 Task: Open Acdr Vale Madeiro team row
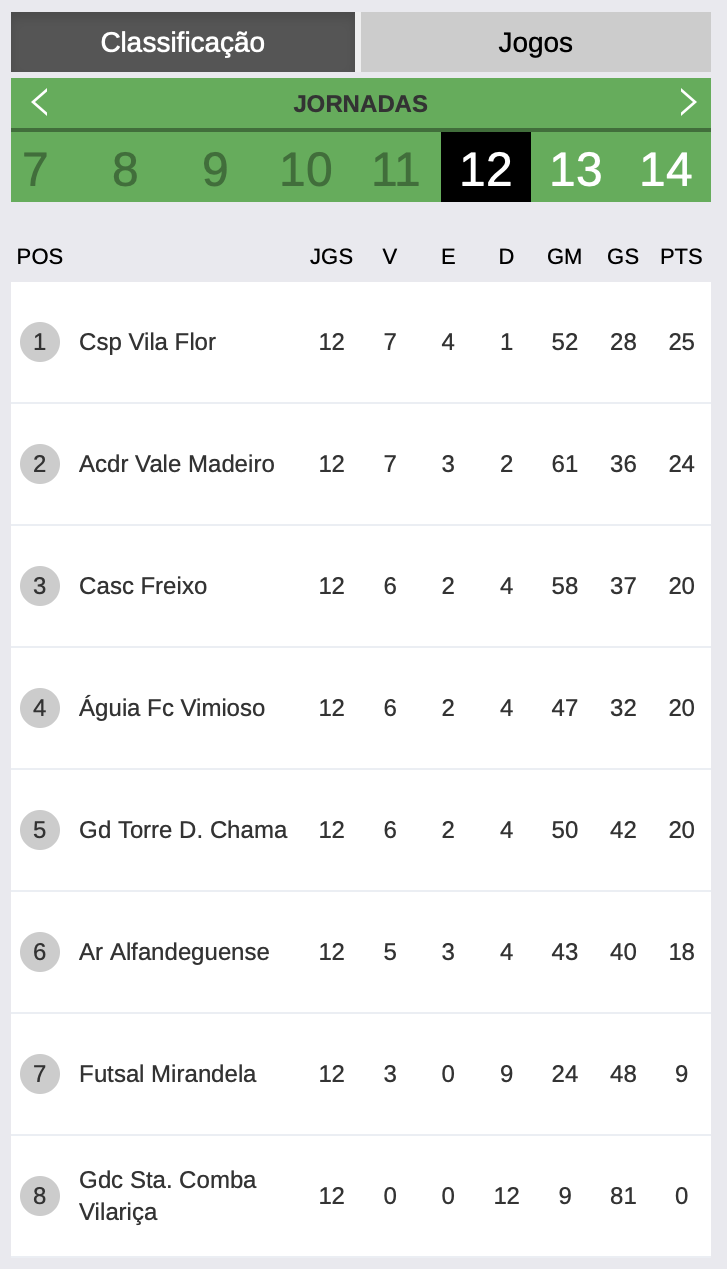pyautogui.click(x=361, y=464)
